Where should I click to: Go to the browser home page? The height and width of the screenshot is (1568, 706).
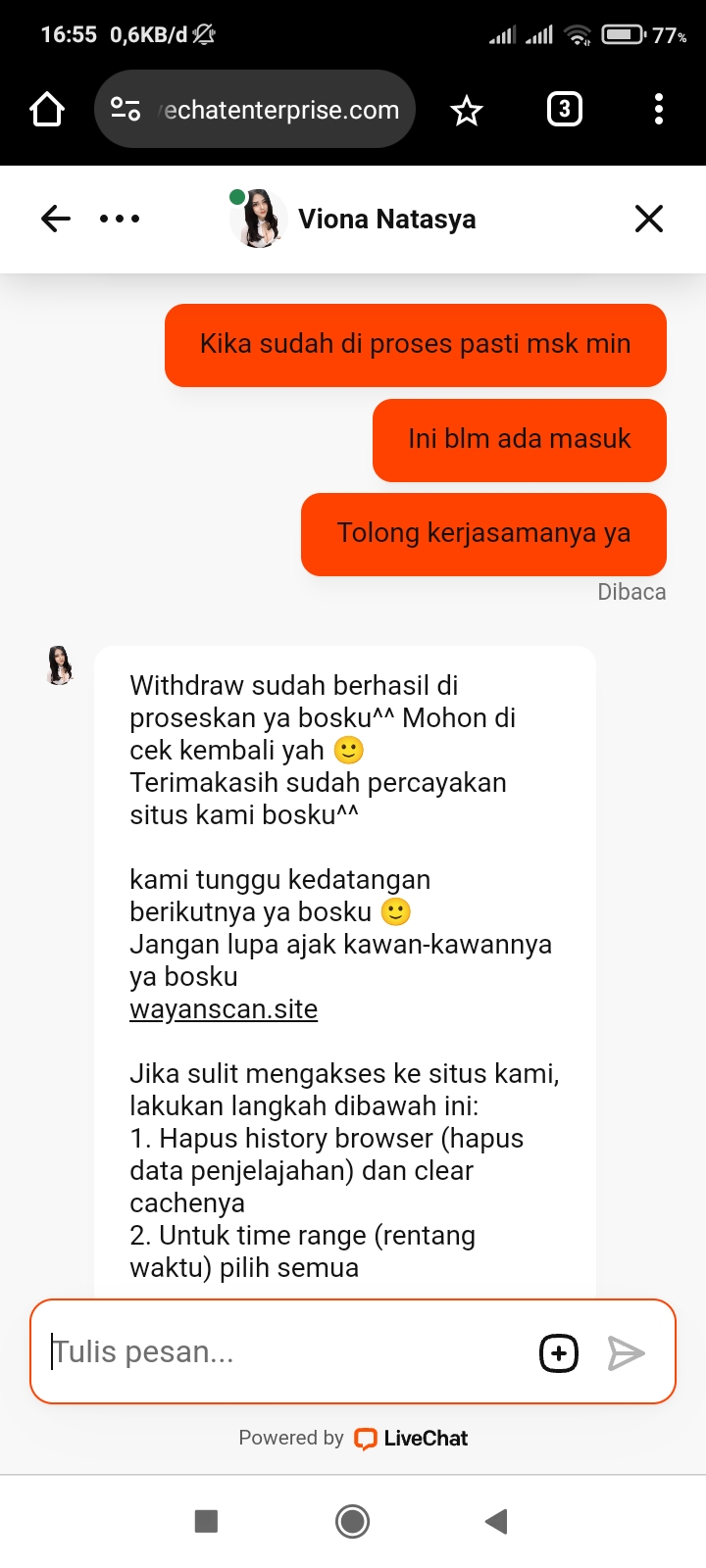click(x=47, y=110)
